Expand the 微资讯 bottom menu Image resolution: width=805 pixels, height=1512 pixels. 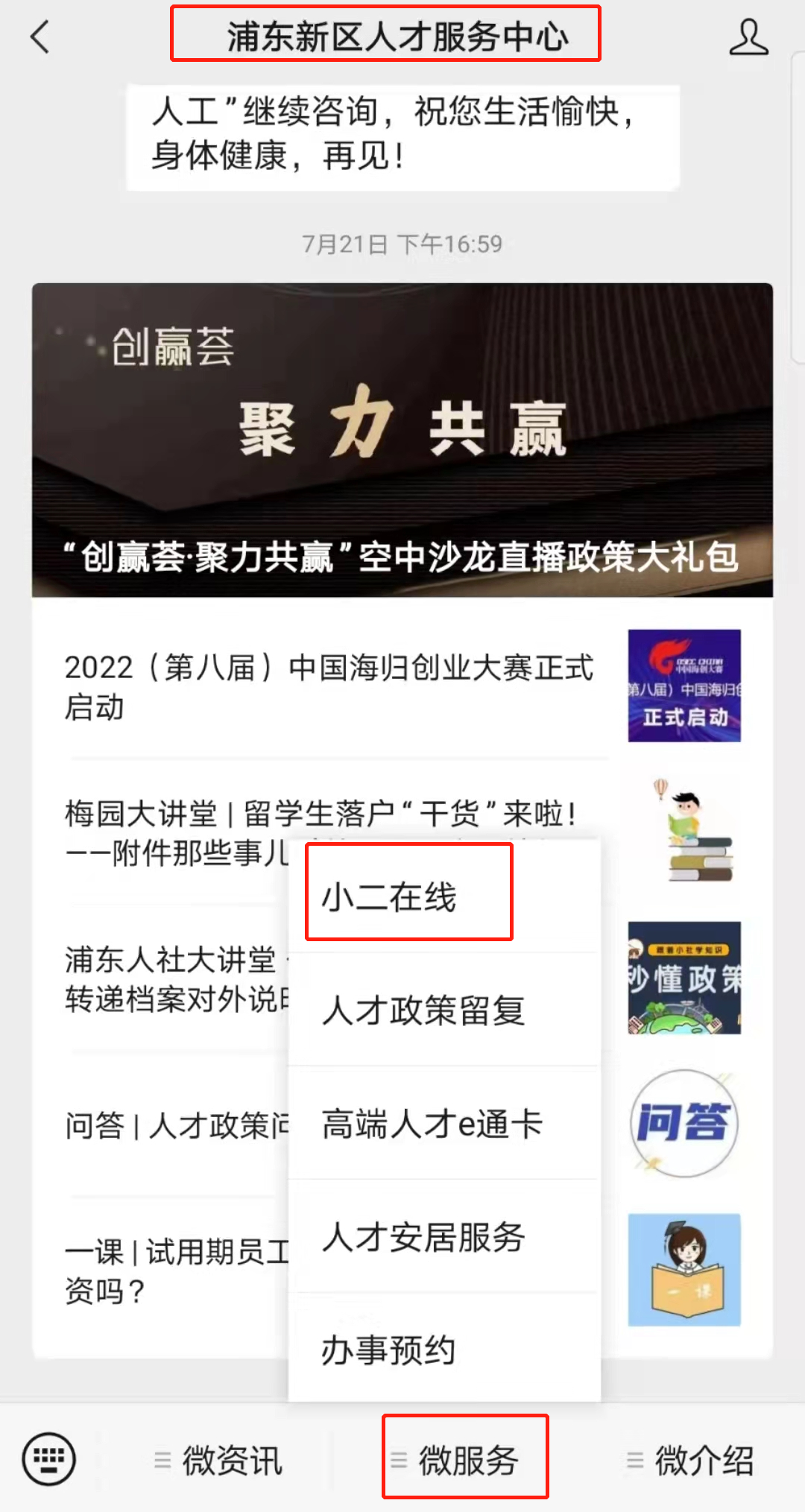pos(218,1460)
